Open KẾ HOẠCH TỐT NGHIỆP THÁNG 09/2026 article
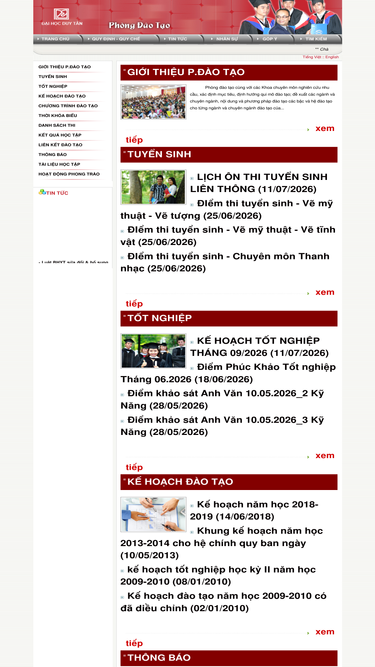Viewport: 375px width, 667px height. tap(259, 347)
